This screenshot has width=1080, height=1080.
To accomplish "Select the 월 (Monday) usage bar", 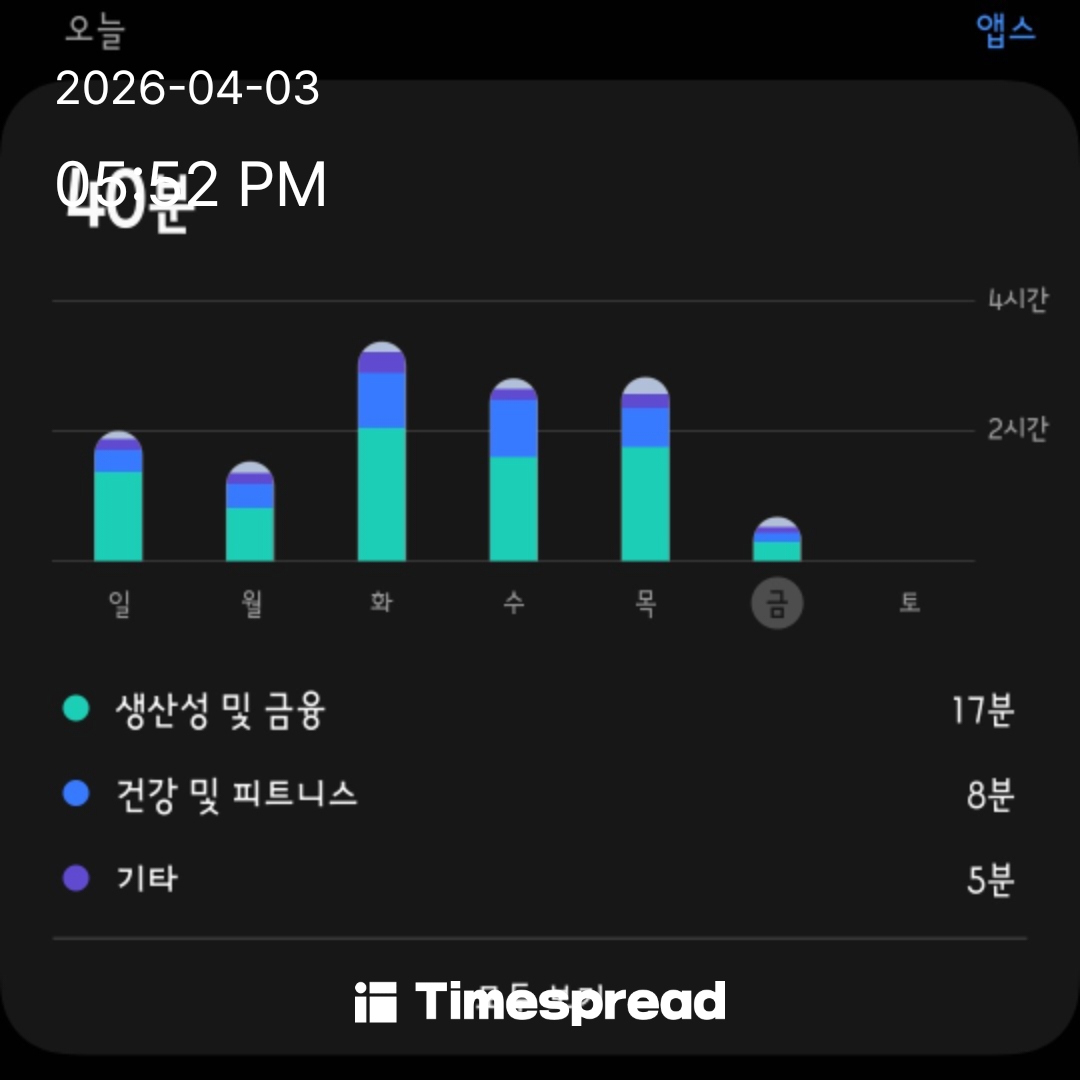I will click(250, 513).
